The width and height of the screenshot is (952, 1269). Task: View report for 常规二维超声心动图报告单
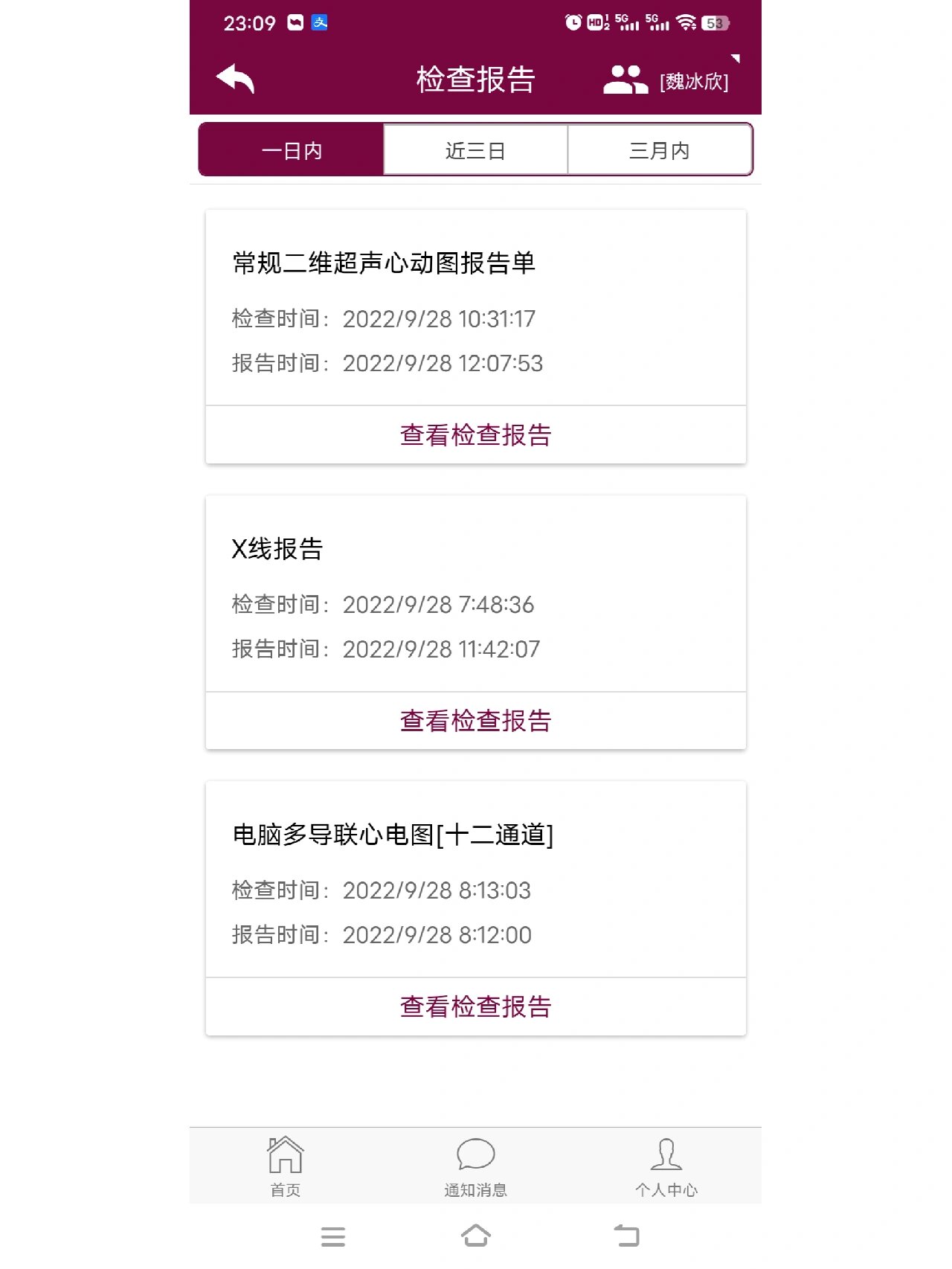pos(475,434)
